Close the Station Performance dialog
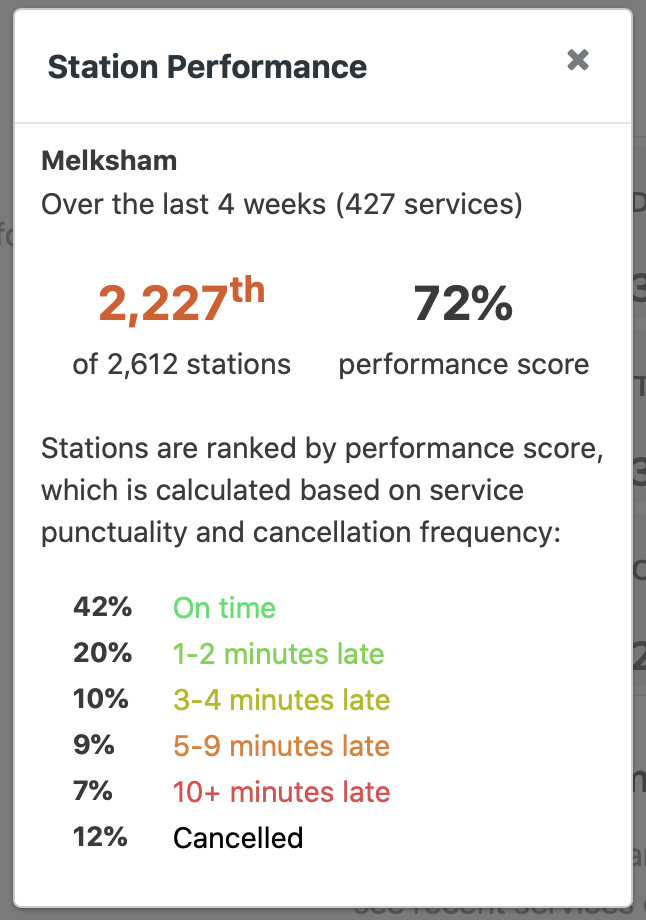Image resolution: width=646 pixels, height=920 pixels. point(577,61)
